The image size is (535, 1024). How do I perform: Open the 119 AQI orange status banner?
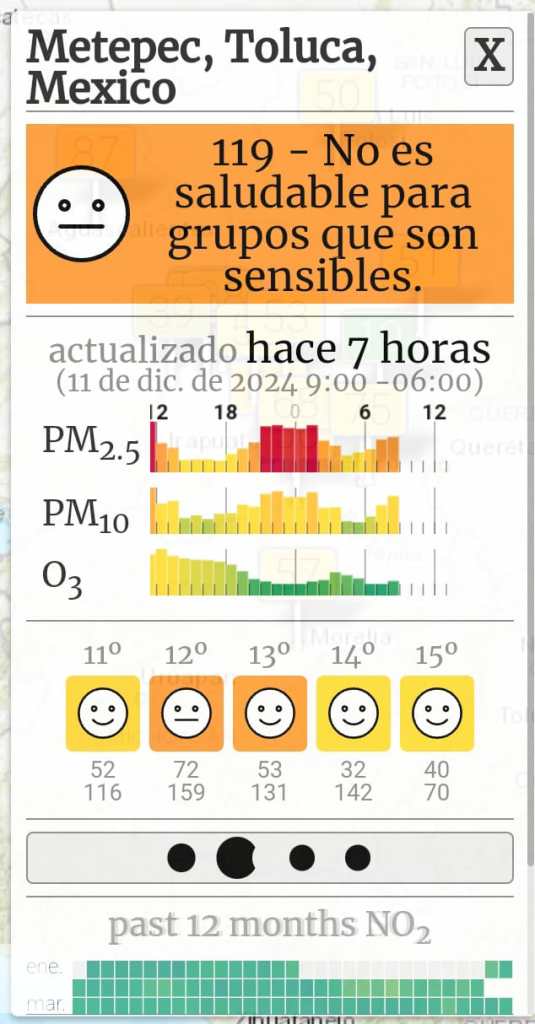coord(270,214)
